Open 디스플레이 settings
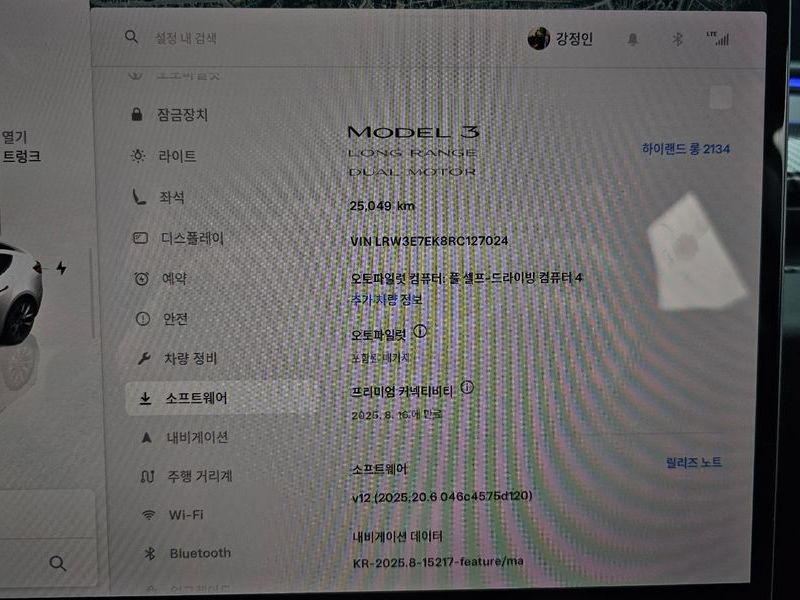This screenshot has width=800, height=600. [x=192, y=239]
